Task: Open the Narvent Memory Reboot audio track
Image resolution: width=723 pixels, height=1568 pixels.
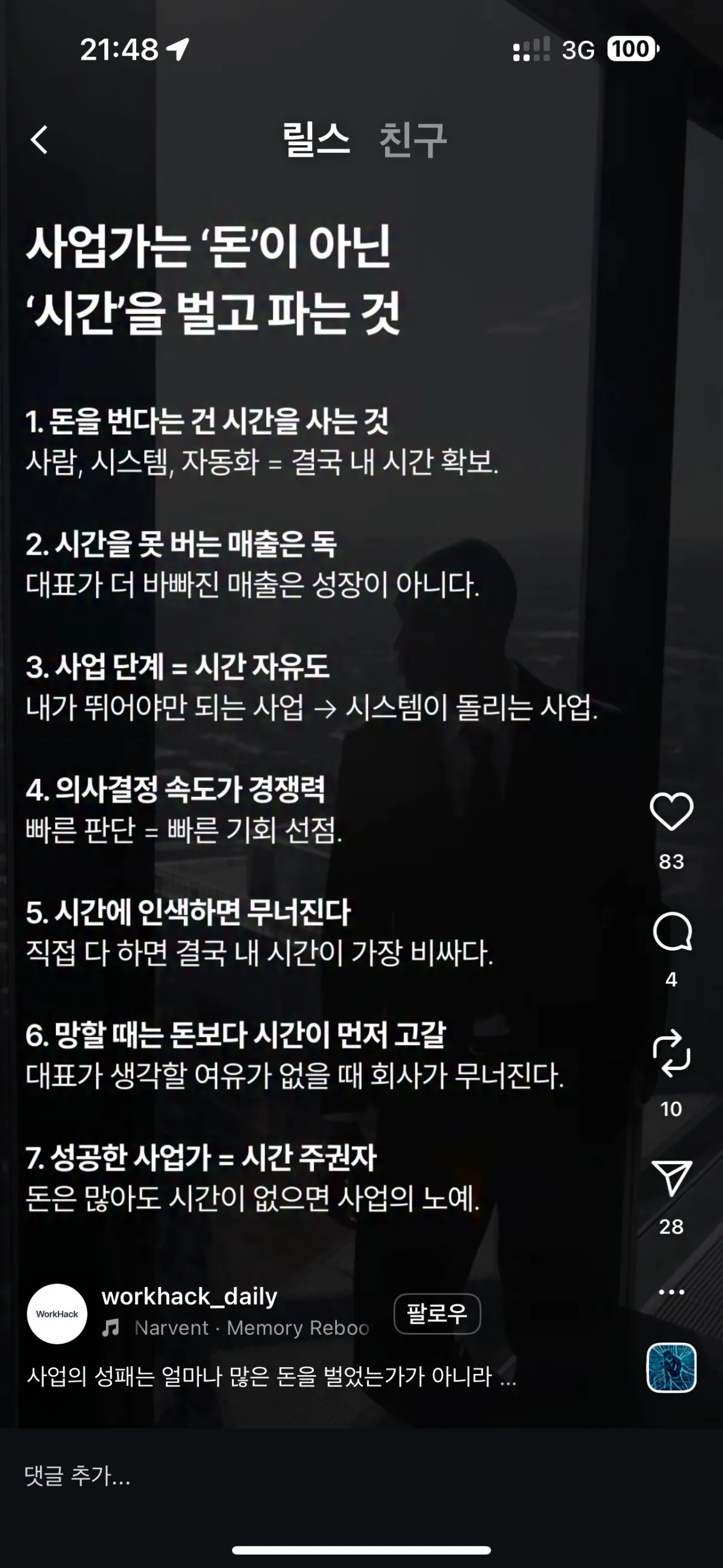Action: point(251,1327)
